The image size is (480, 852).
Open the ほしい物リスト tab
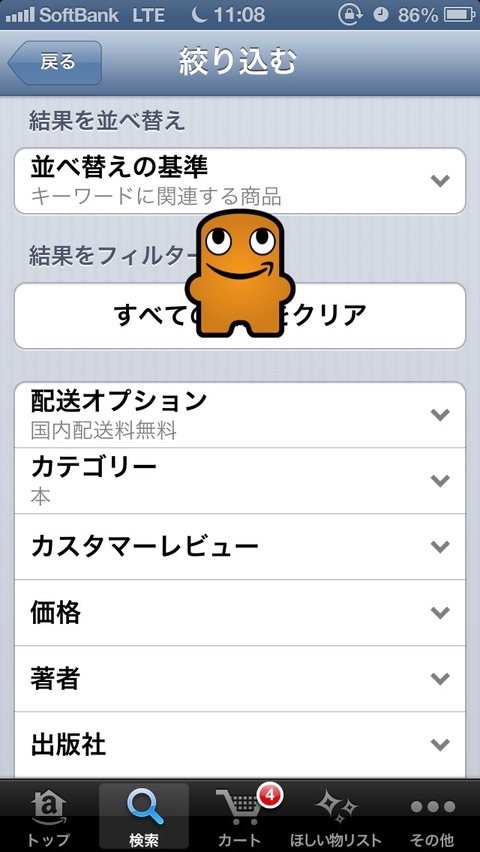(335, 817)
